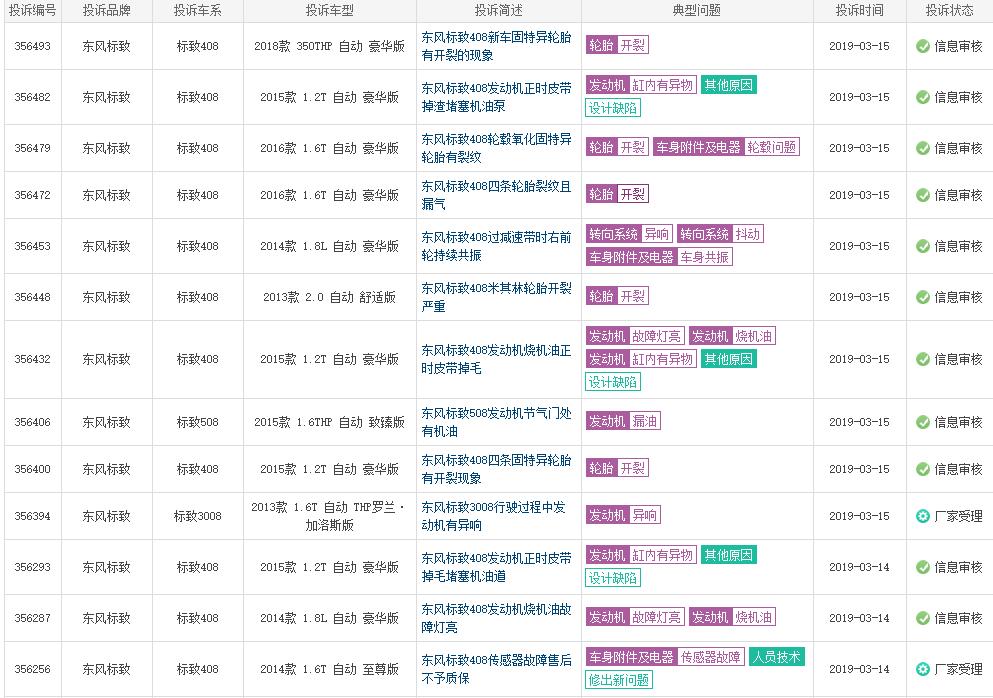Open complaint 标致508发动机节气门处有机油
The width and height of the screenshot is (993, 698).
click(x=496, y=422)
